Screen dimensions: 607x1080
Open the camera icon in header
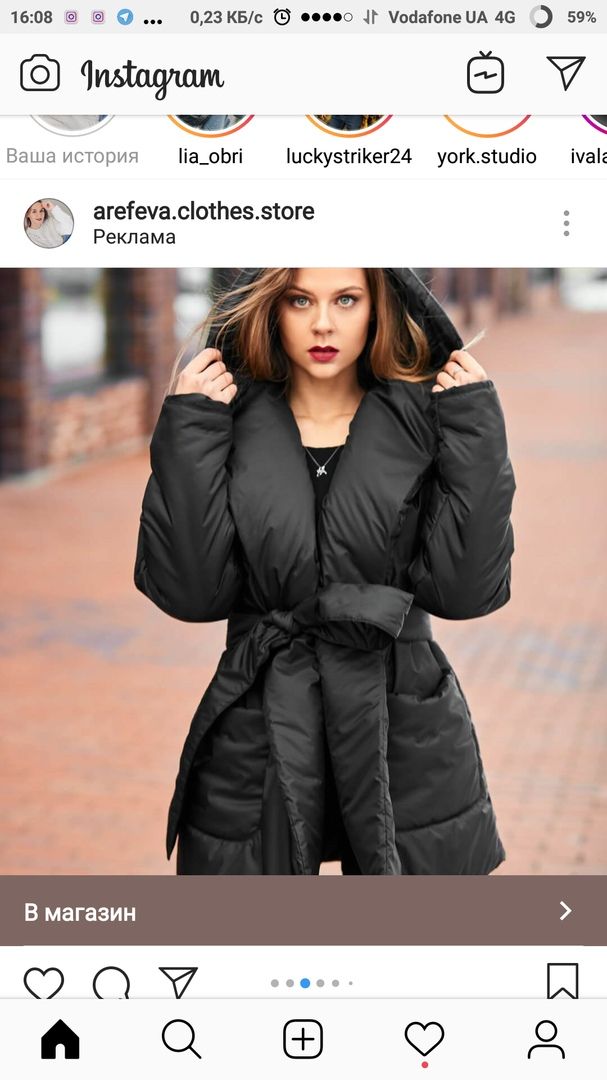click(40, 74)
